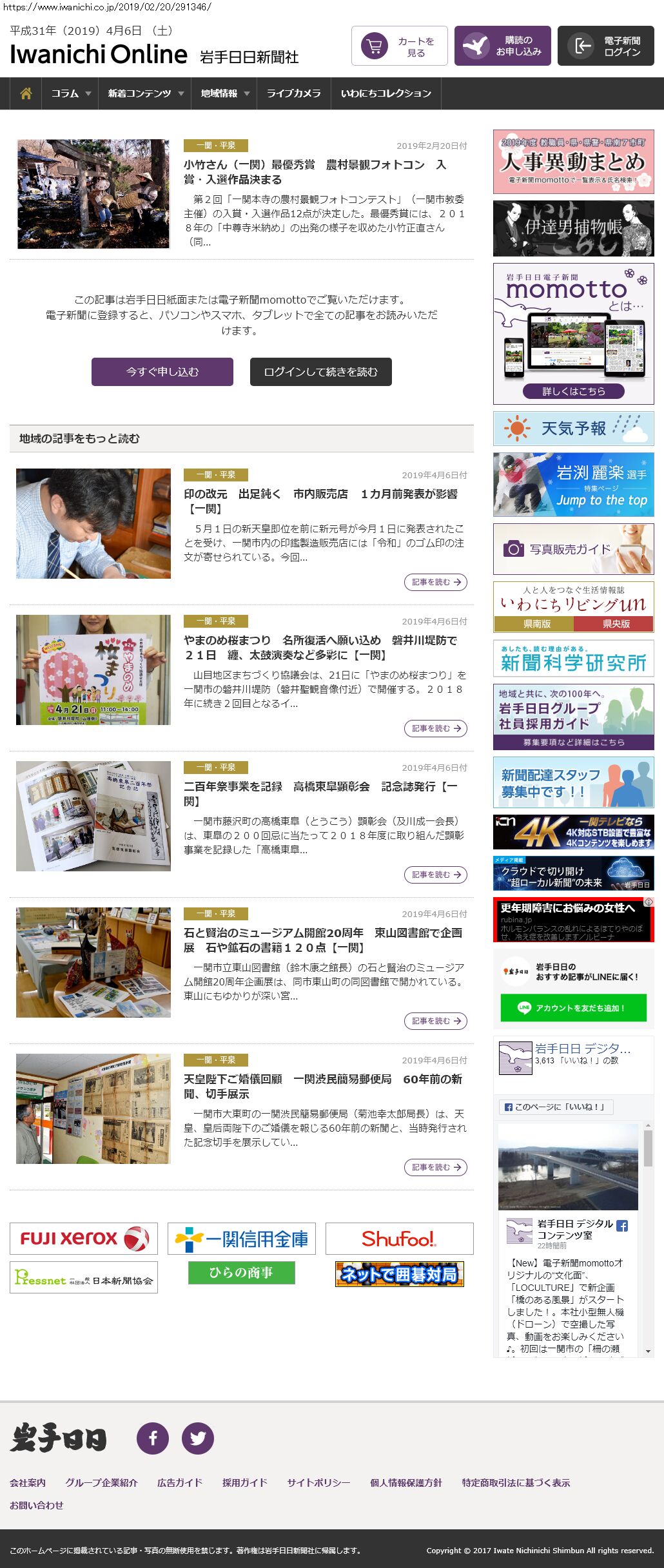664x1568 pixels.
Task: Open the やまのめ桜まつり article headline
Action: coord(320,647)
